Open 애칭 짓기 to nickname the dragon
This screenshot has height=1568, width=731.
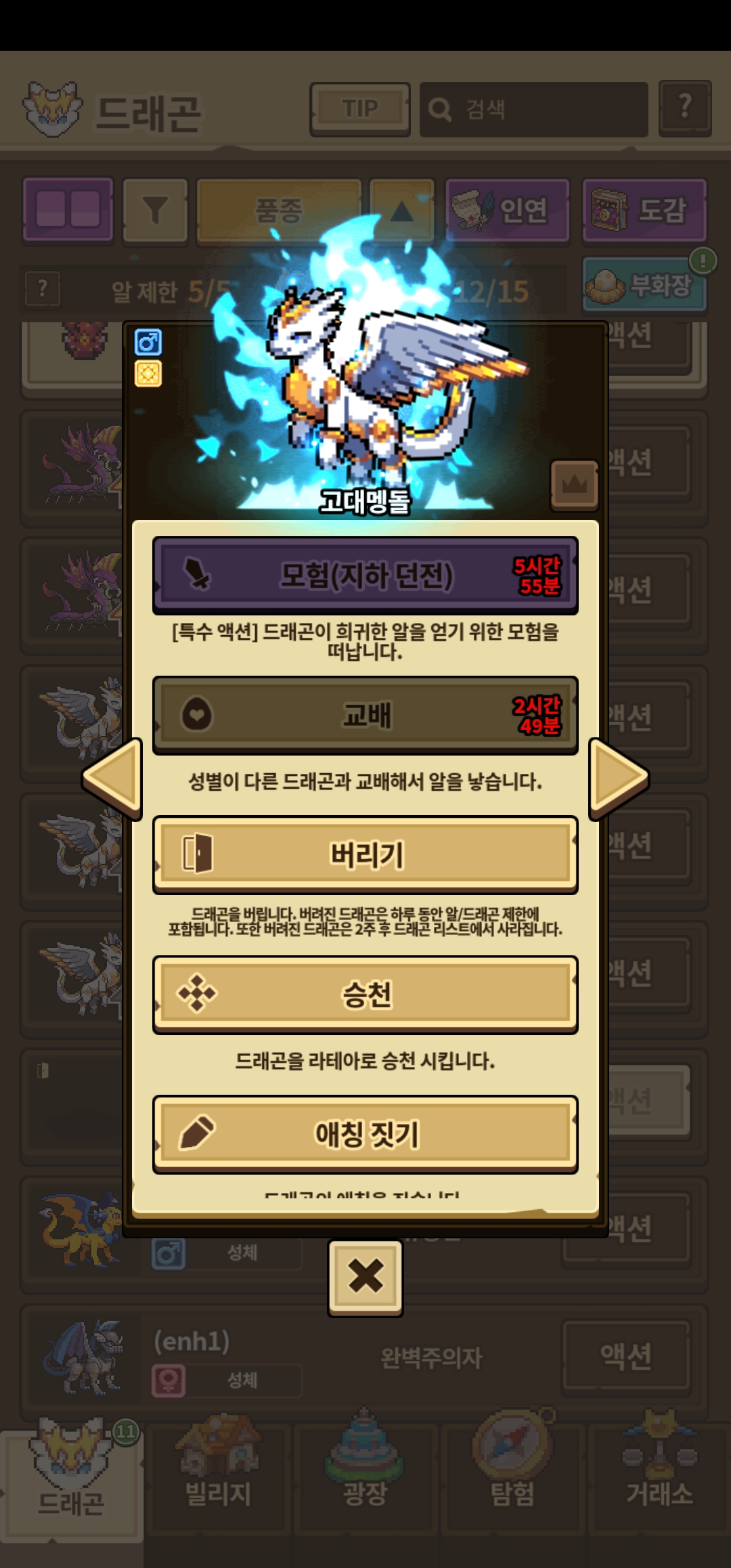tap(365, 1133)
